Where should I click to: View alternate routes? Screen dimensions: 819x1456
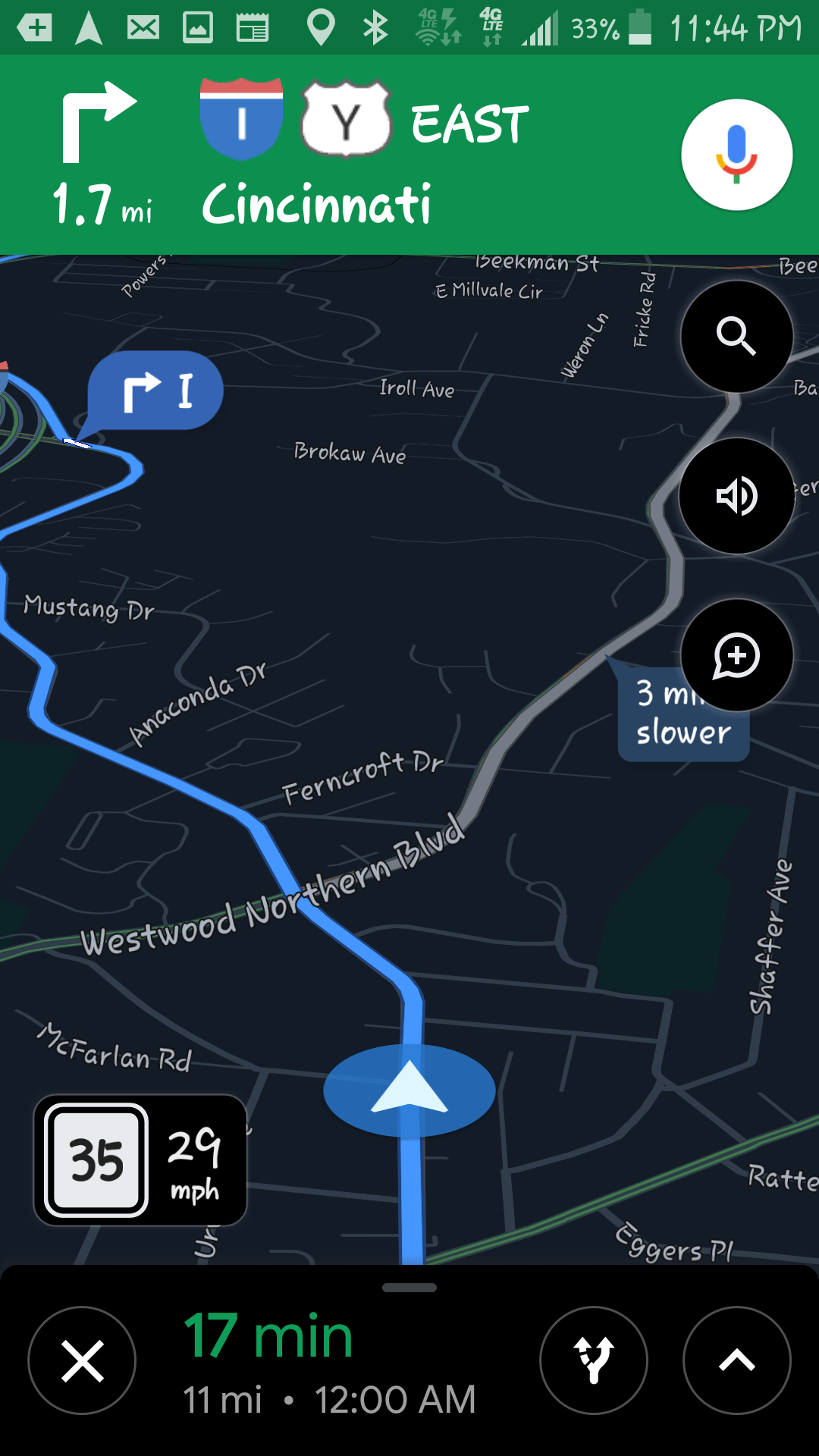[594, 1360]
